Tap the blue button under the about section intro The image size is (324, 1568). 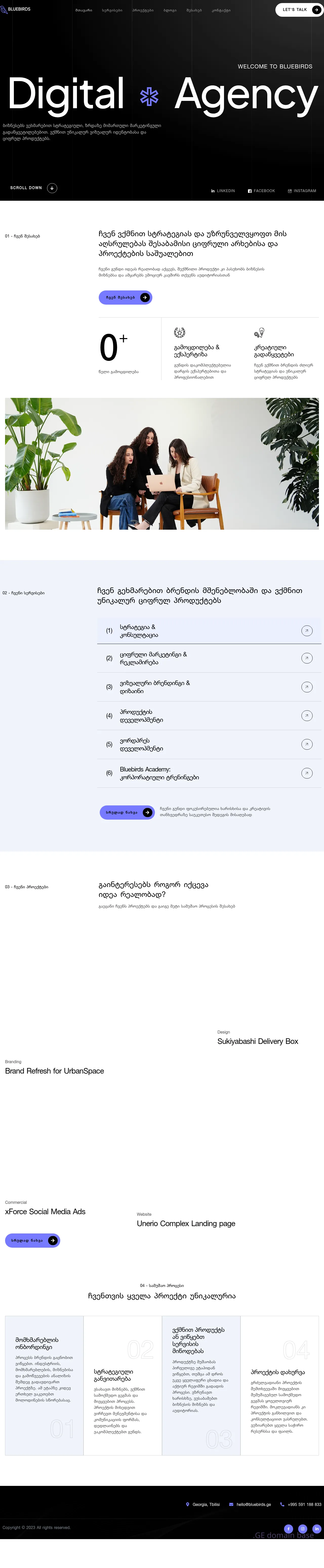(x=125, y=298)
